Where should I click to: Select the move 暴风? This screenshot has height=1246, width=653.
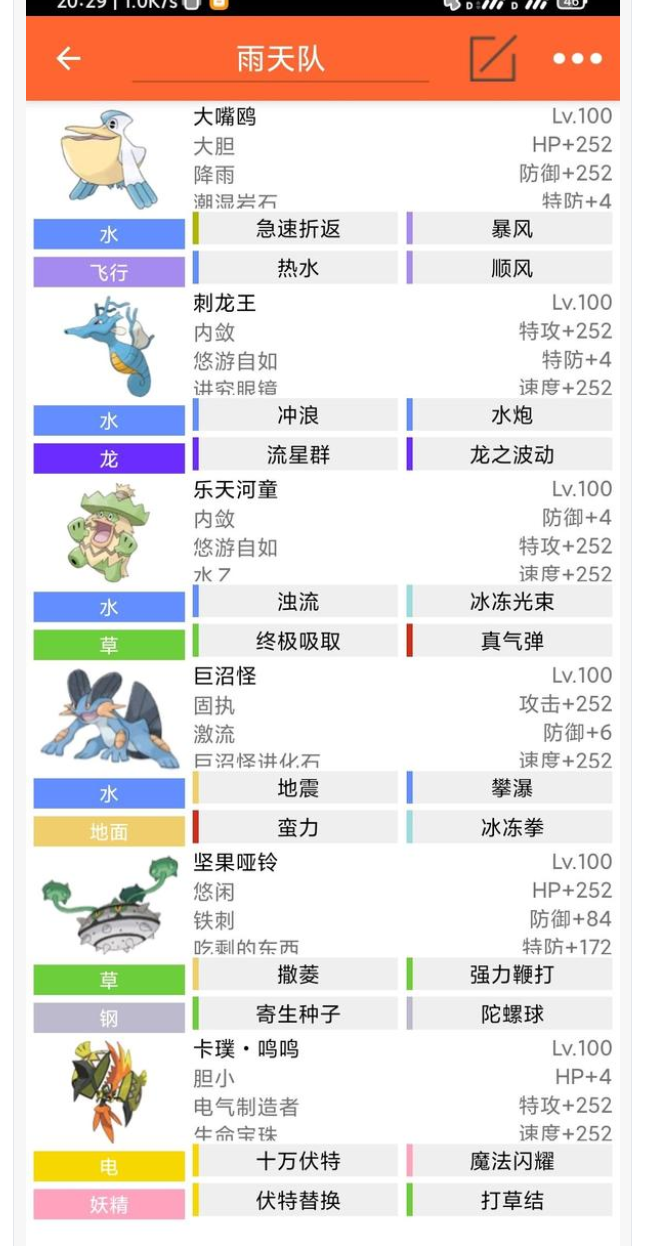click(511, 229)
